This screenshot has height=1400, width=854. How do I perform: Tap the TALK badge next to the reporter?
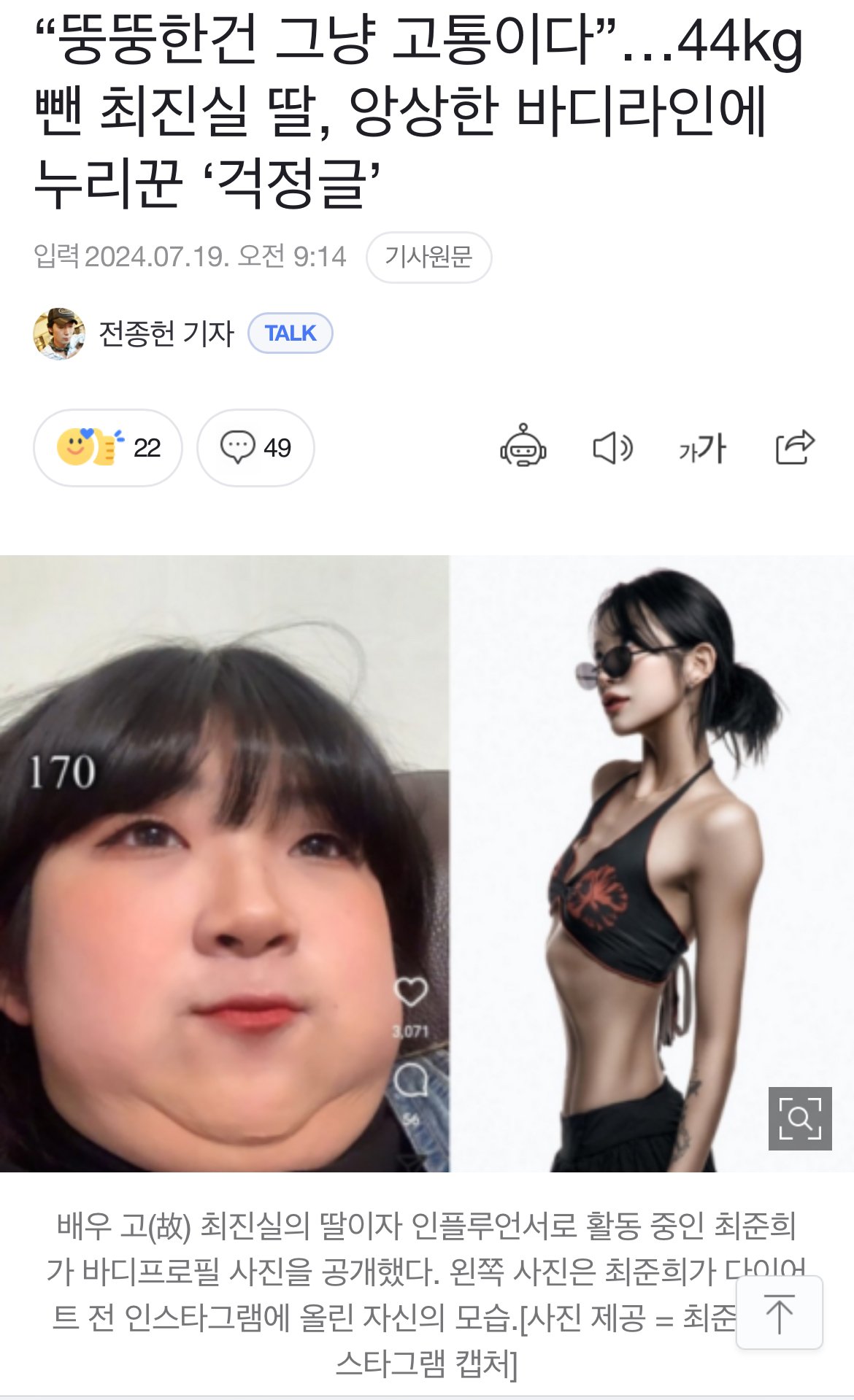pos(290,333)
